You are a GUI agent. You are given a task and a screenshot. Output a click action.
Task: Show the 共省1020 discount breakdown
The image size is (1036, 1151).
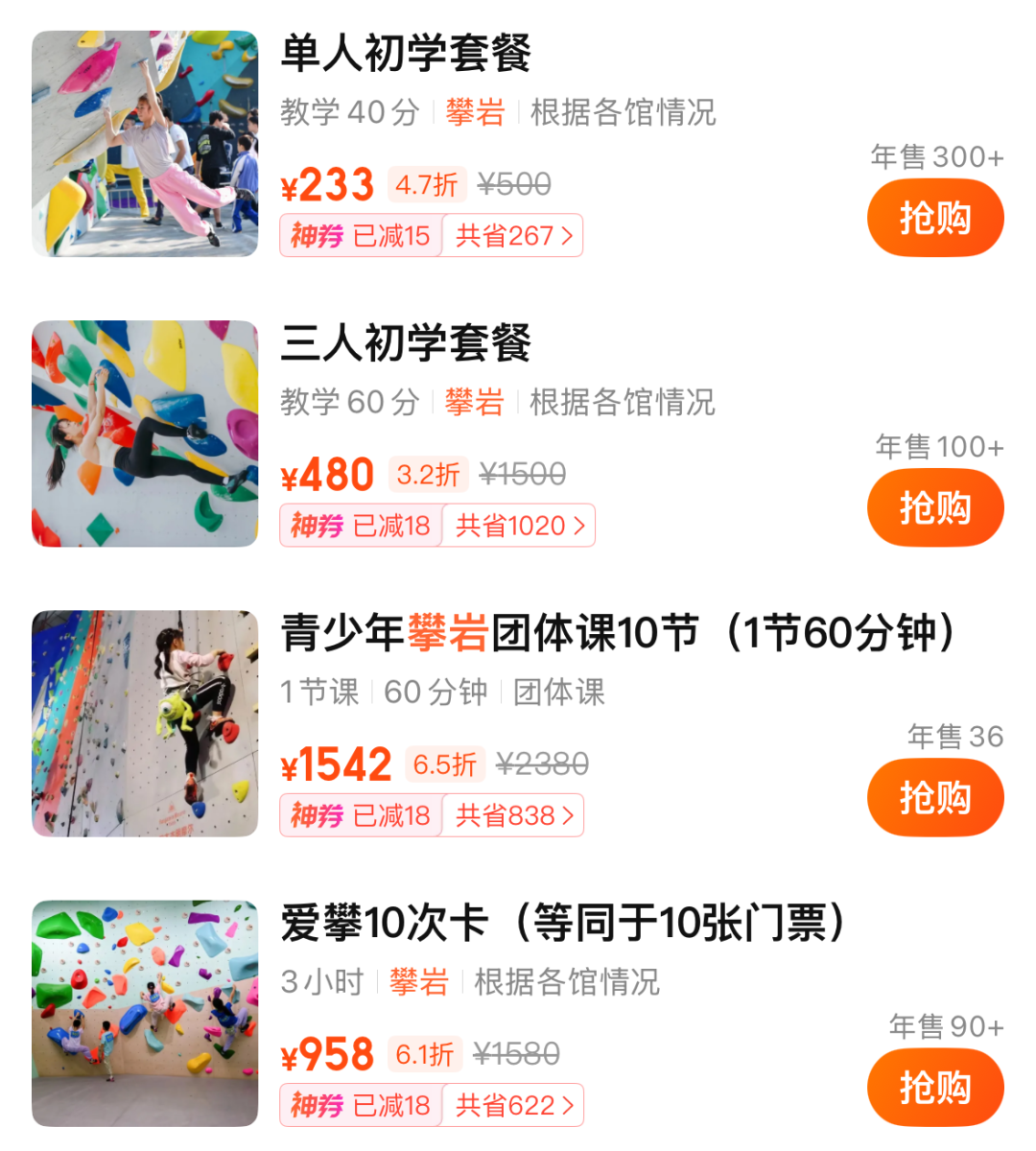pos(519,526)
